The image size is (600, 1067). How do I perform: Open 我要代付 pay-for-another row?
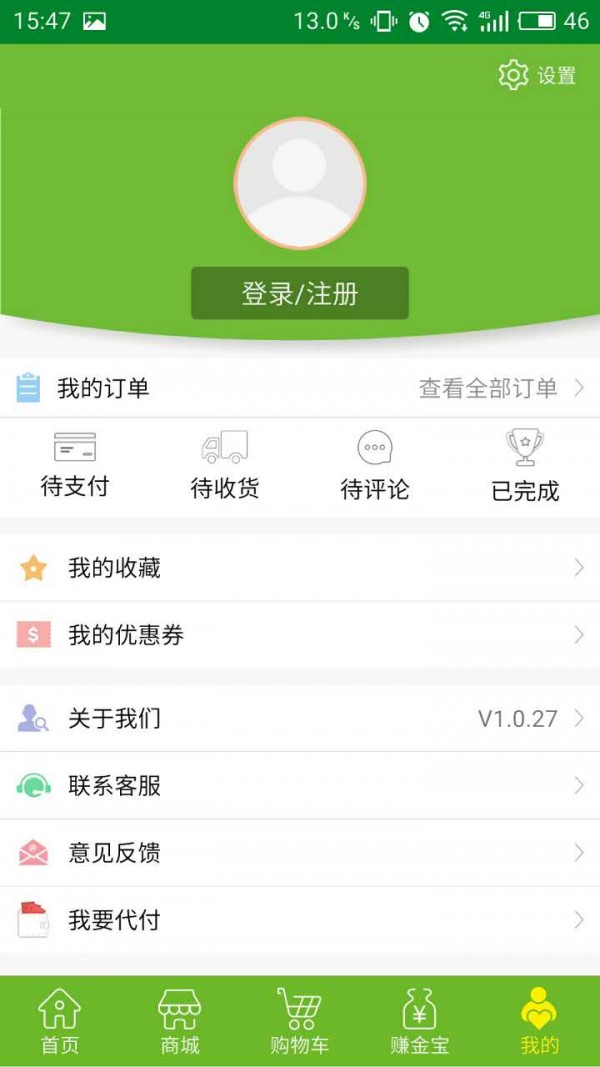tap(300, 920)
